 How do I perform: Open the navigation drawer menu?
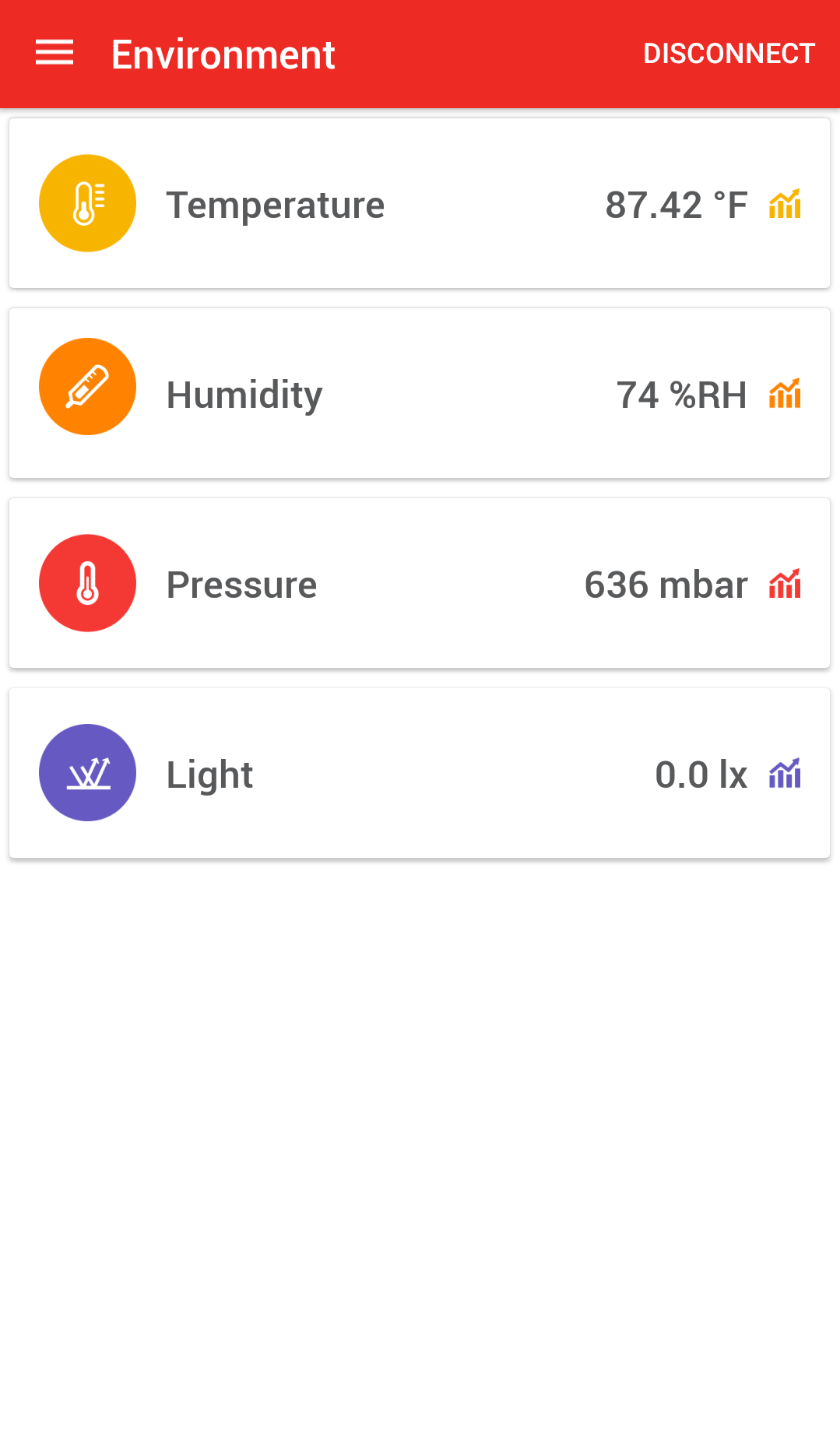tap(54, 54)
